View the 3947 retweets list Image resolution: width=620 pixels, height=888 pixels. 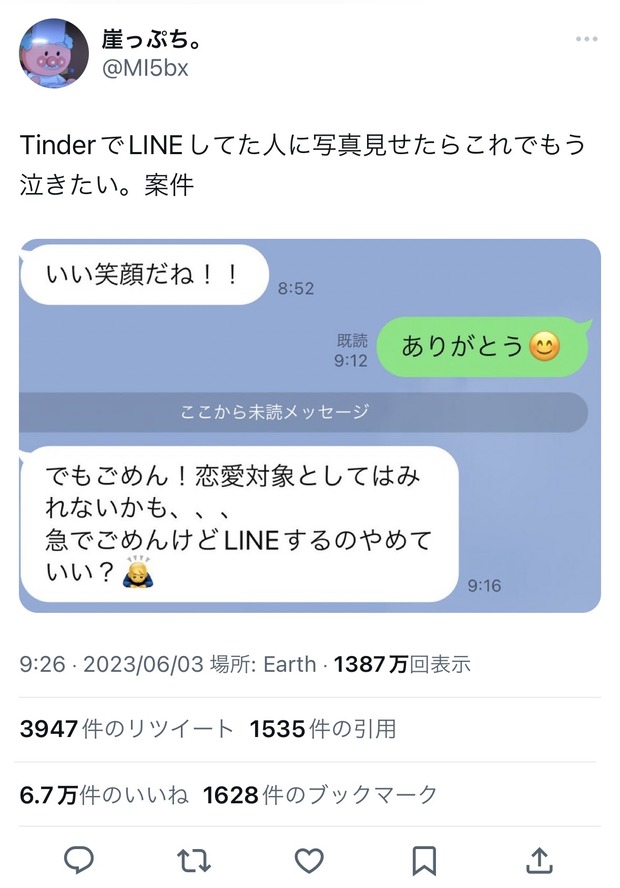(x=127, y=729)
